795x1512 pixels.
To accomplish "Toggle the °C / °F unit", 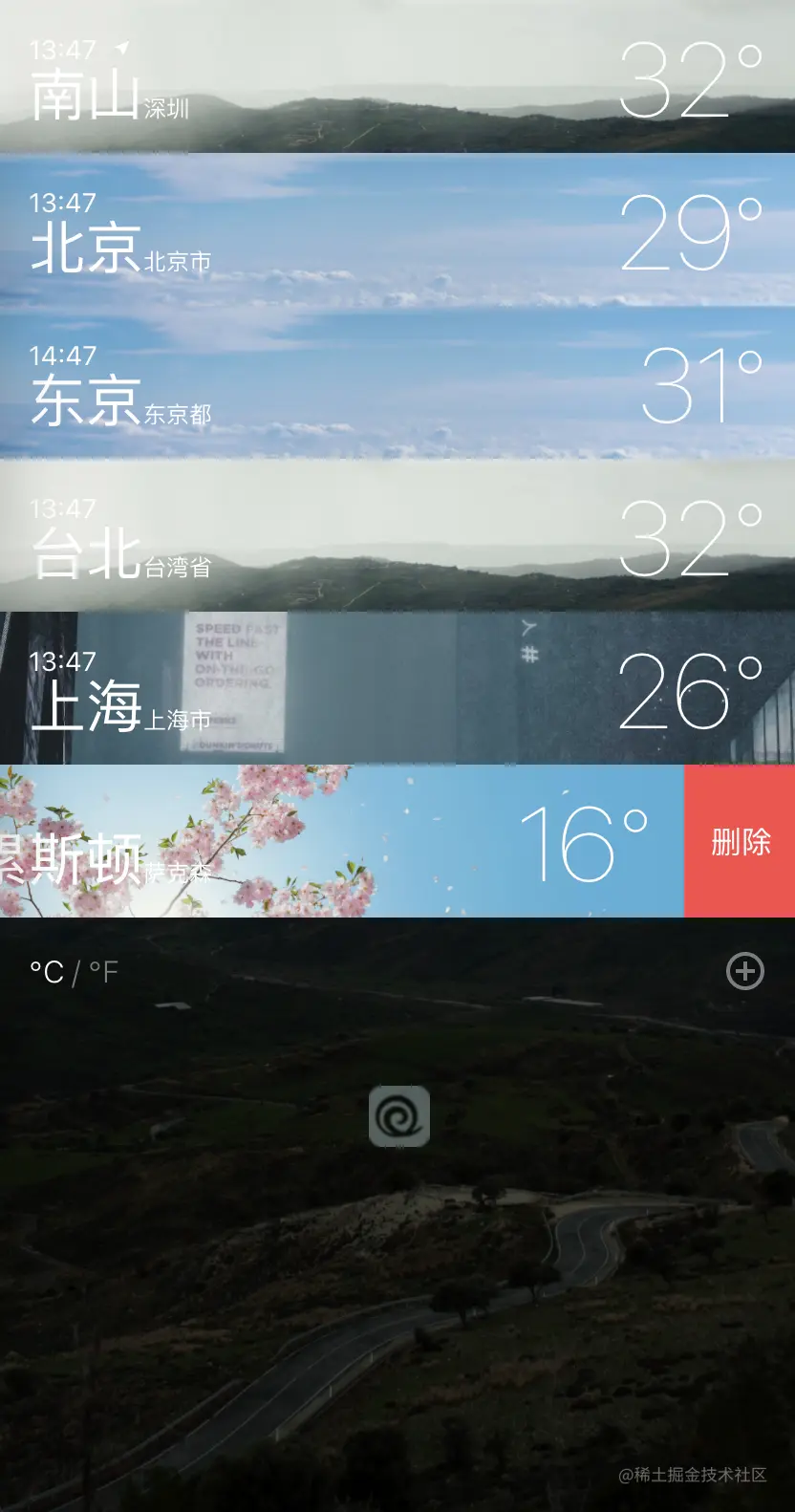I will point(74,972).
